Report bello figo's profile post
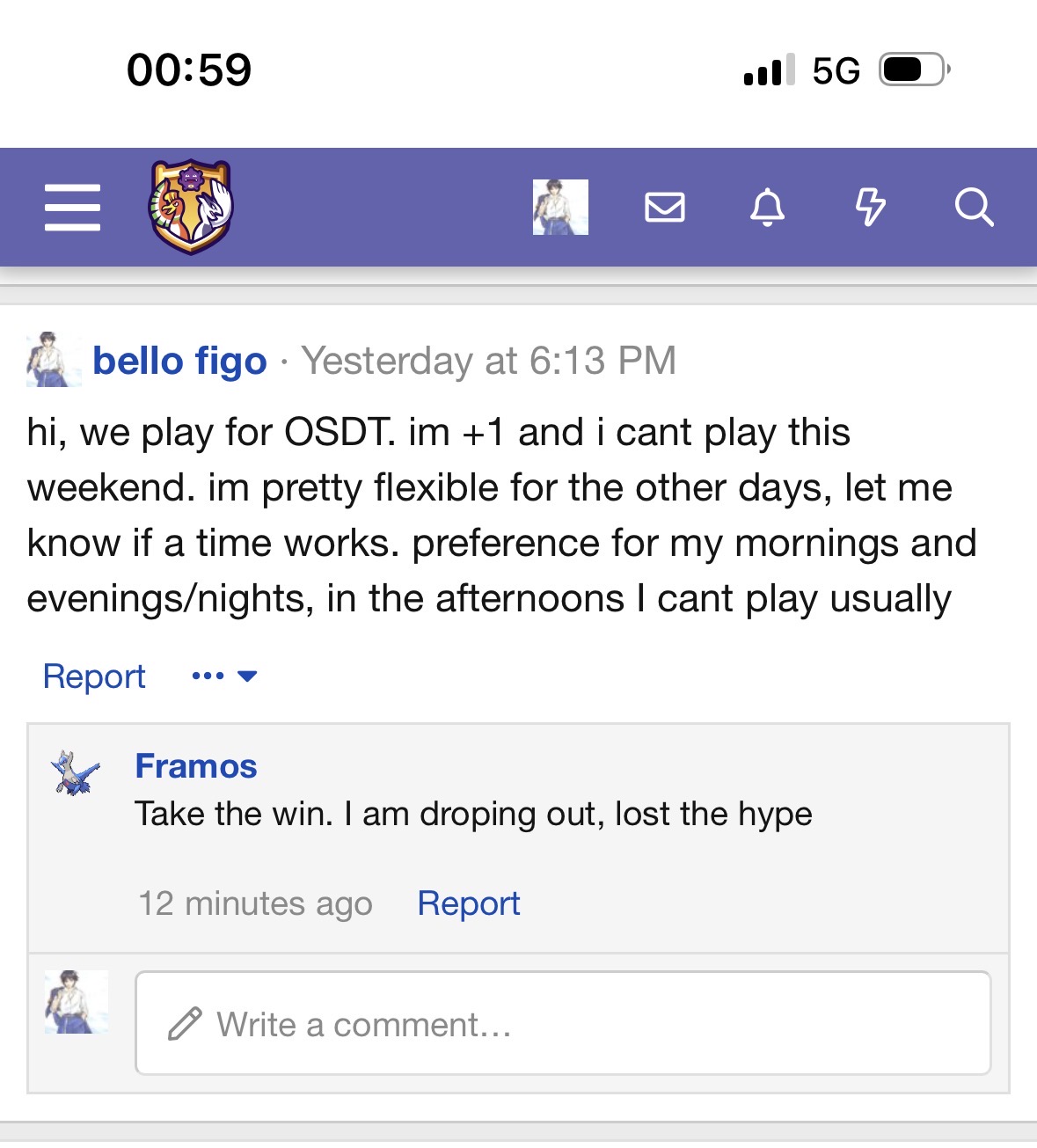1037x1148 pixels. [x=94, y=676]
